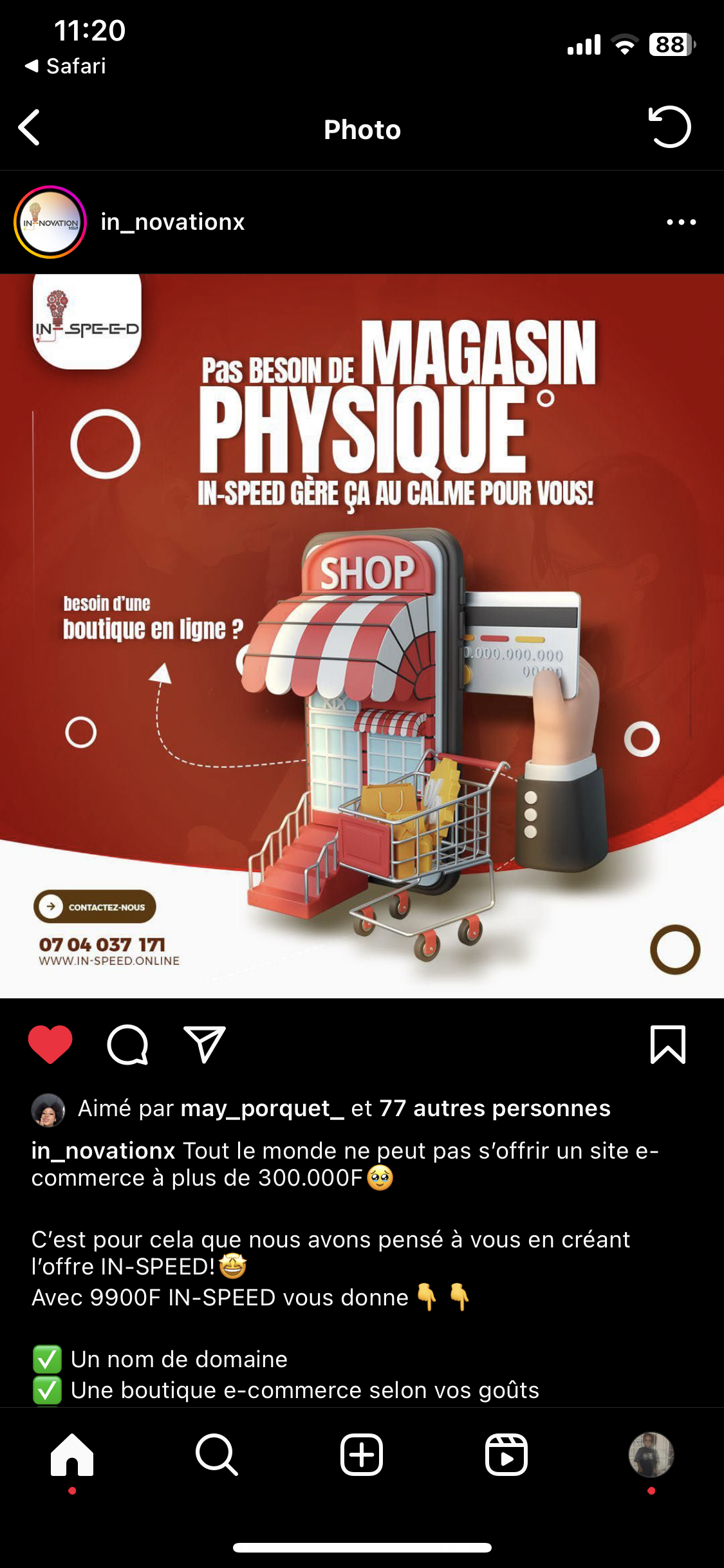Switch to the Search tab
The width and height of the screenshot is (724, 1568).
pos(217,1454)
